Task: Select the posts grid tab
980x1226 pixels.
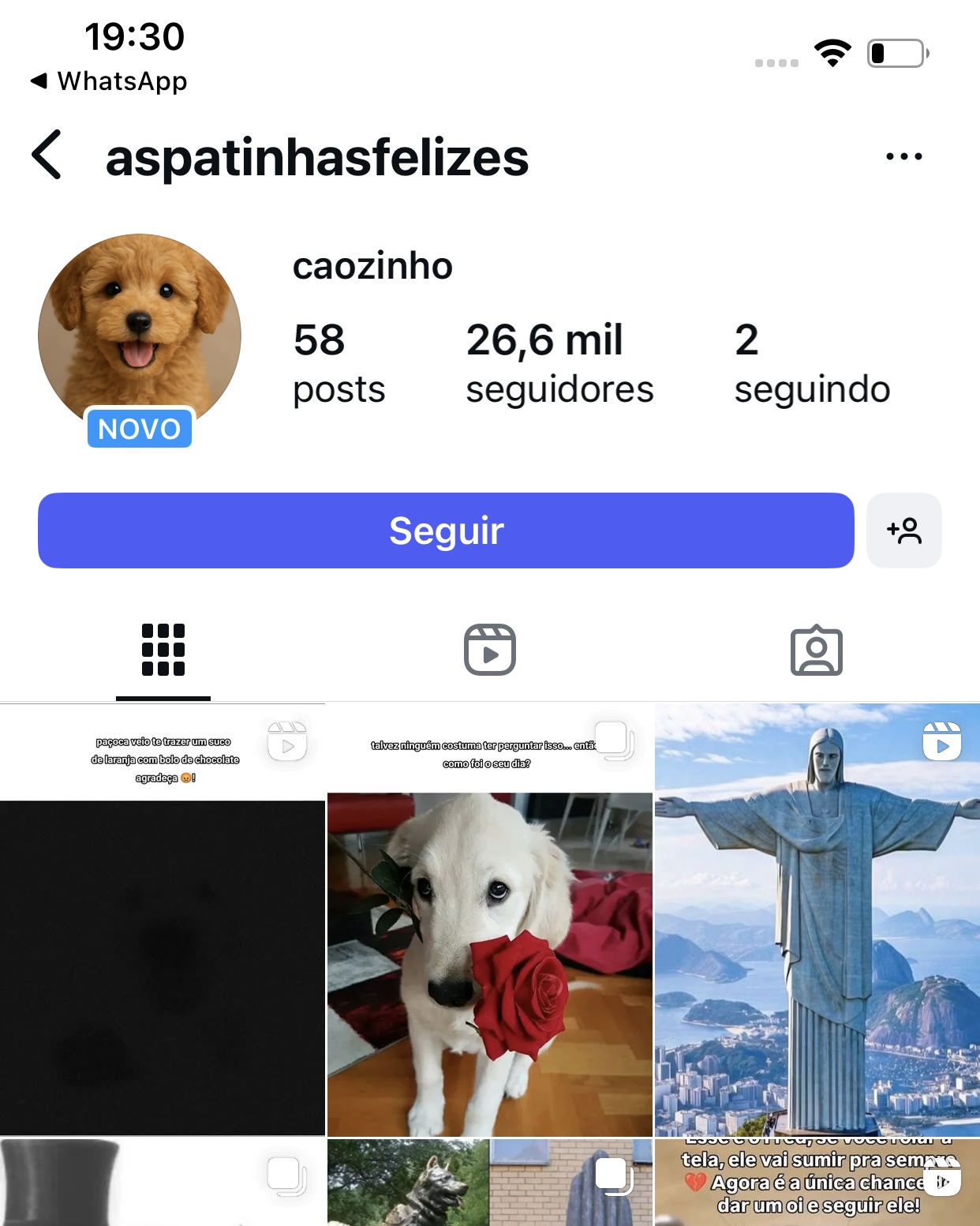Action: [x=163, y=650]
